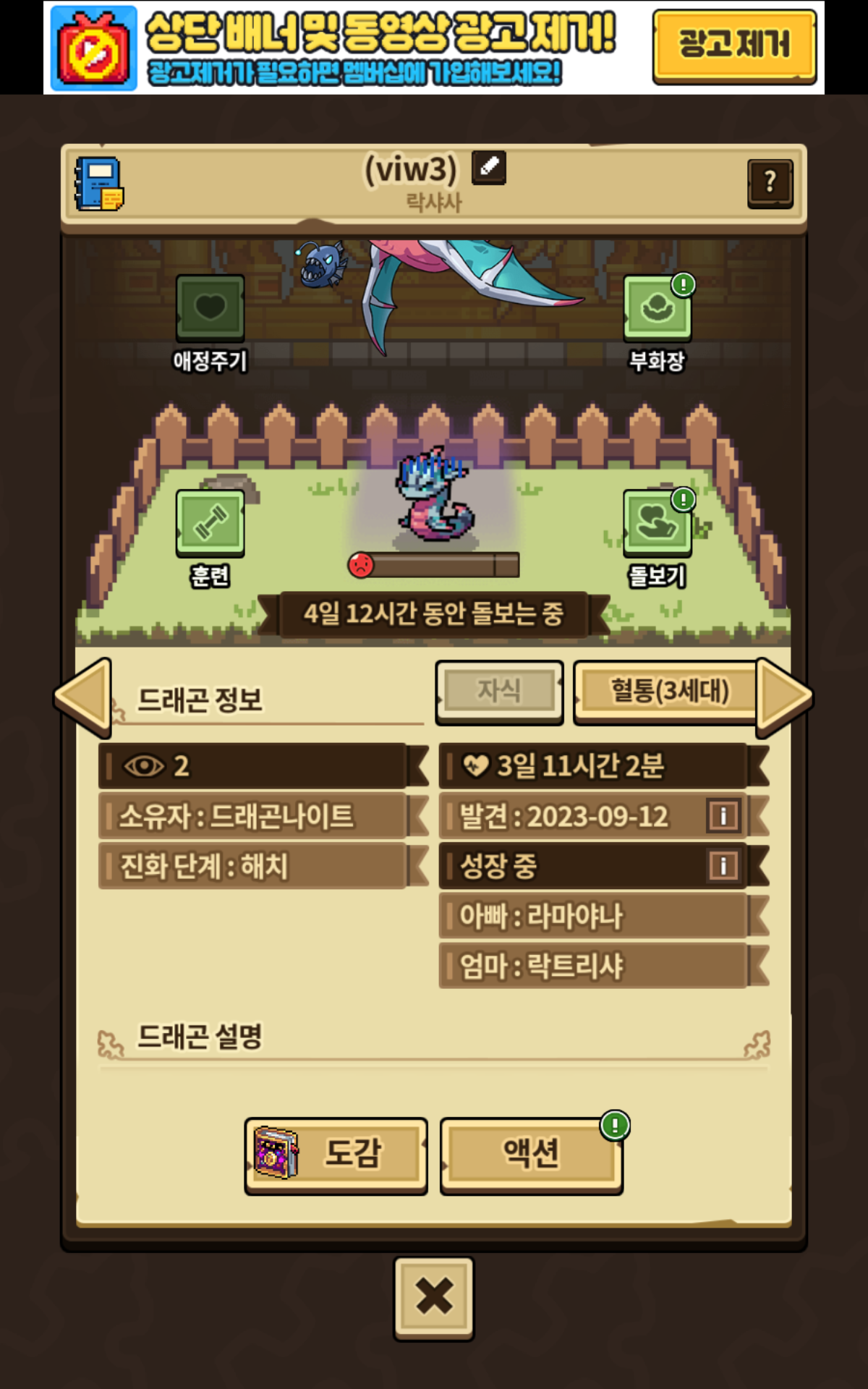Show info for the 성장 중 row
Image resolution: width=868 pixels, height=1389 pixels.
[x=723, y=866]
